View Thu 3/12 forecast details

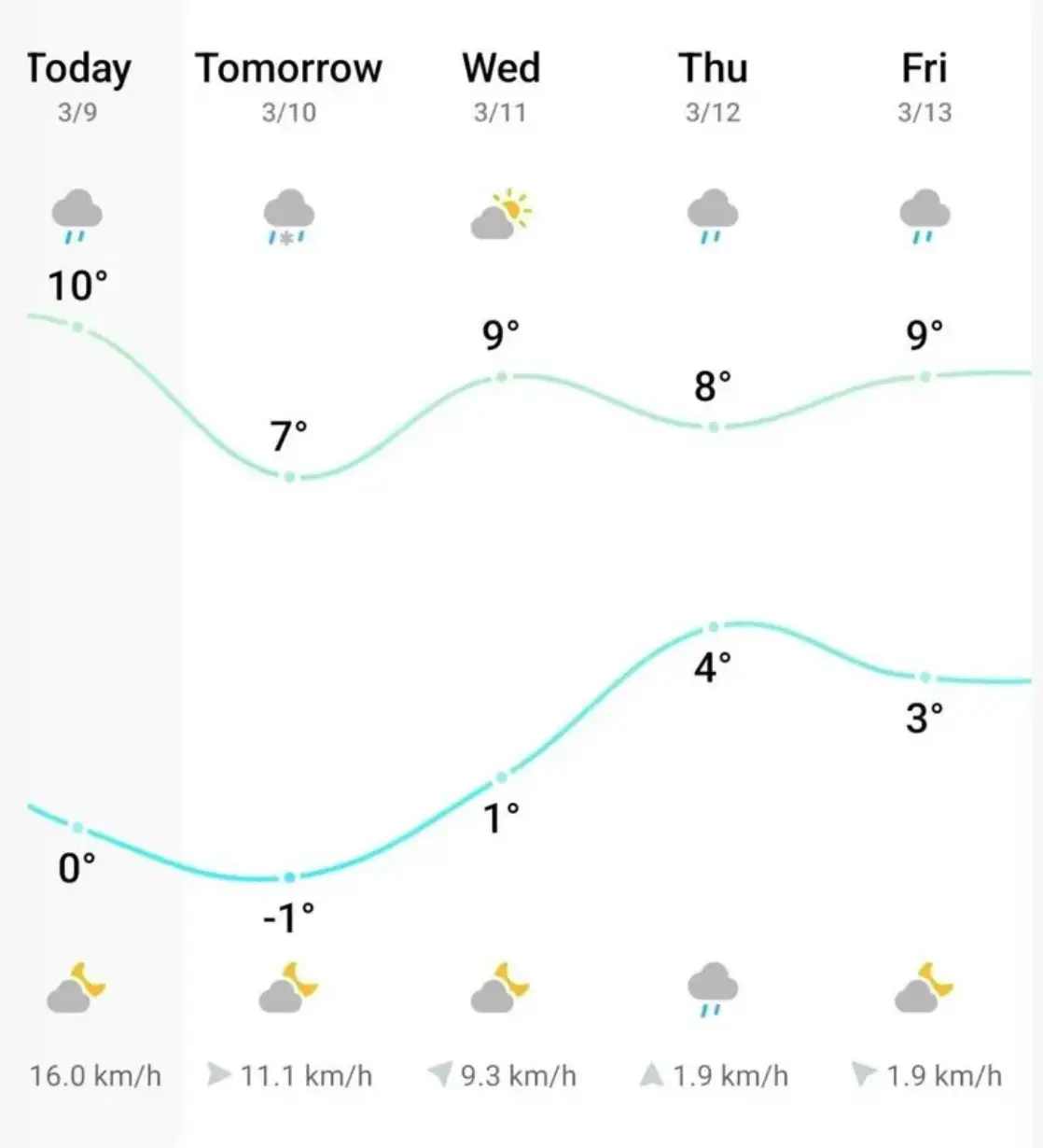coord(713,84)
